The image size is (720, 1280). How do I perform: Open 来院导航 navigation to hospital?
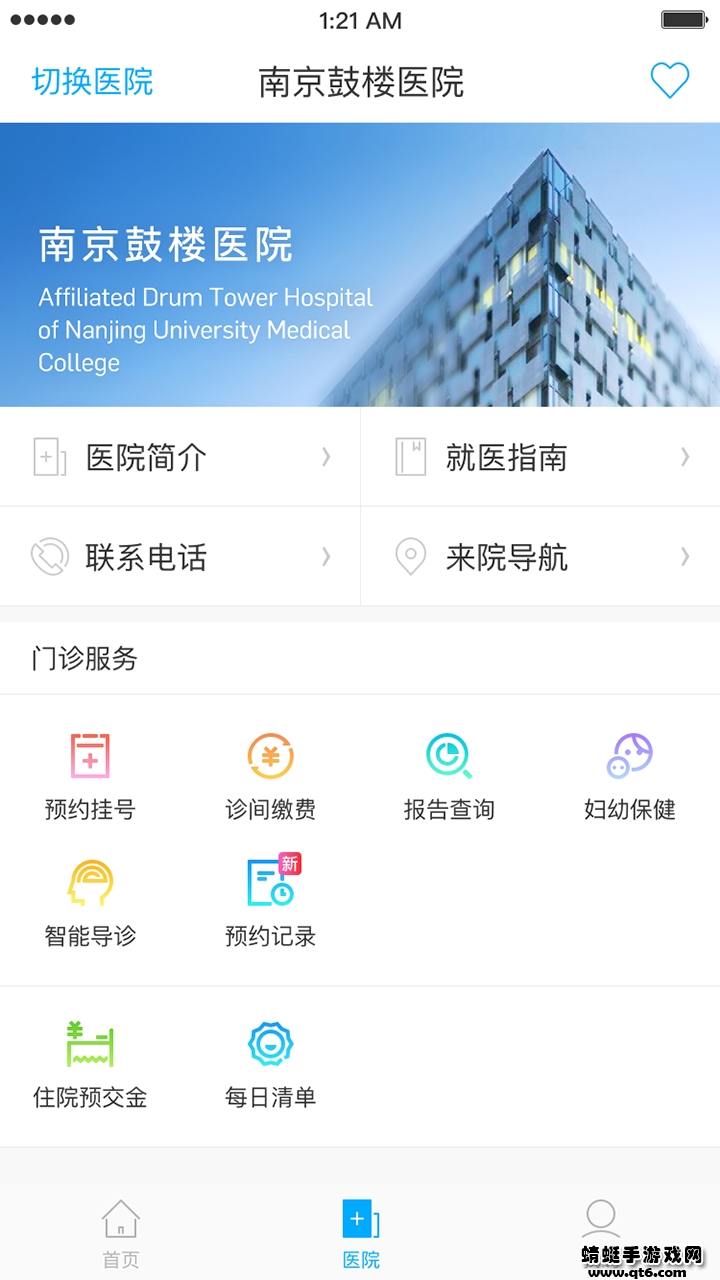540,556
